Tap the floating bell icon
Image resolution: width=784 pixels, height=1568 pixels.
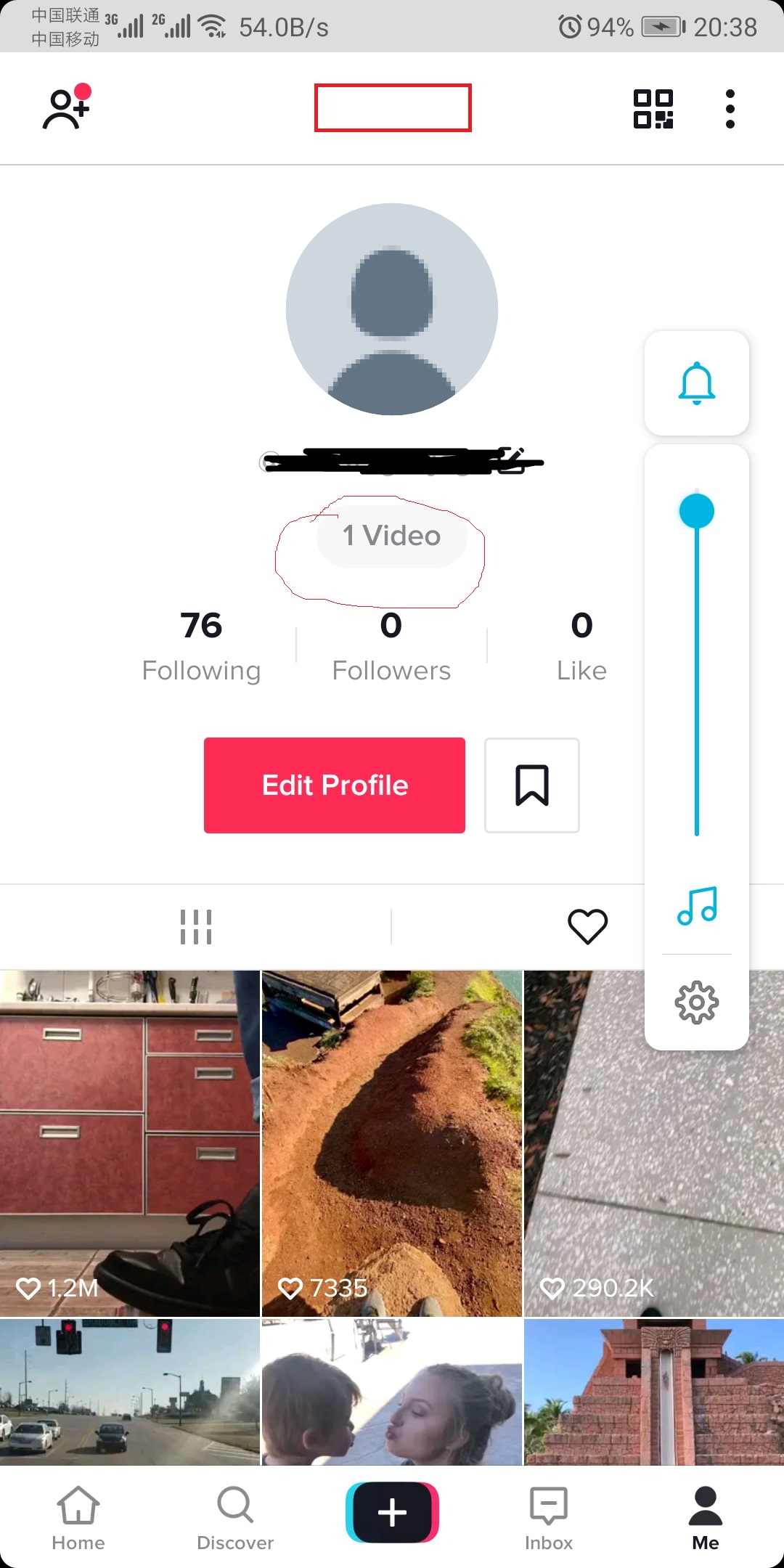697,383
